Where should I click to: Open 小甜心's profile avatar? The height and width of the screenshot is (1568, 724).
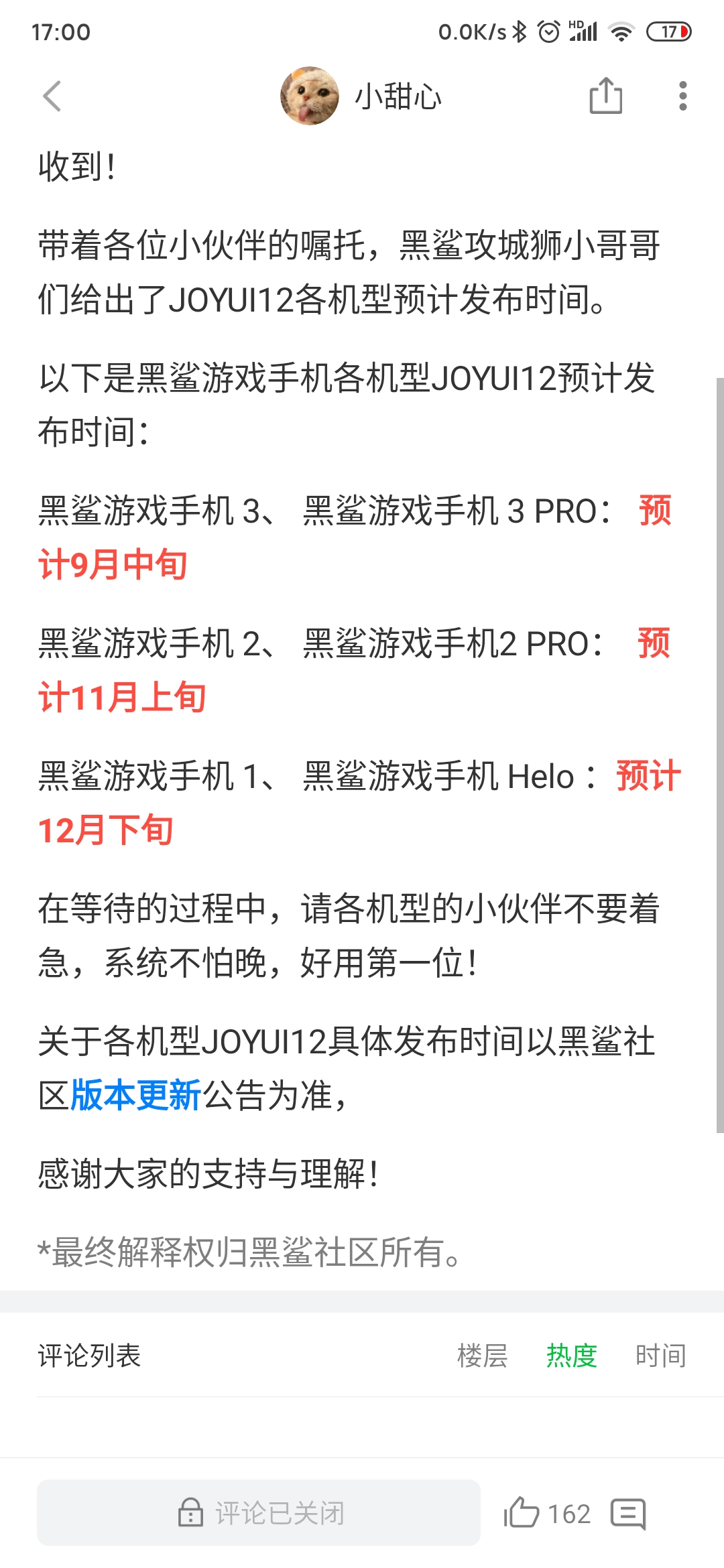pyautogui.click(x=310, y=96)
